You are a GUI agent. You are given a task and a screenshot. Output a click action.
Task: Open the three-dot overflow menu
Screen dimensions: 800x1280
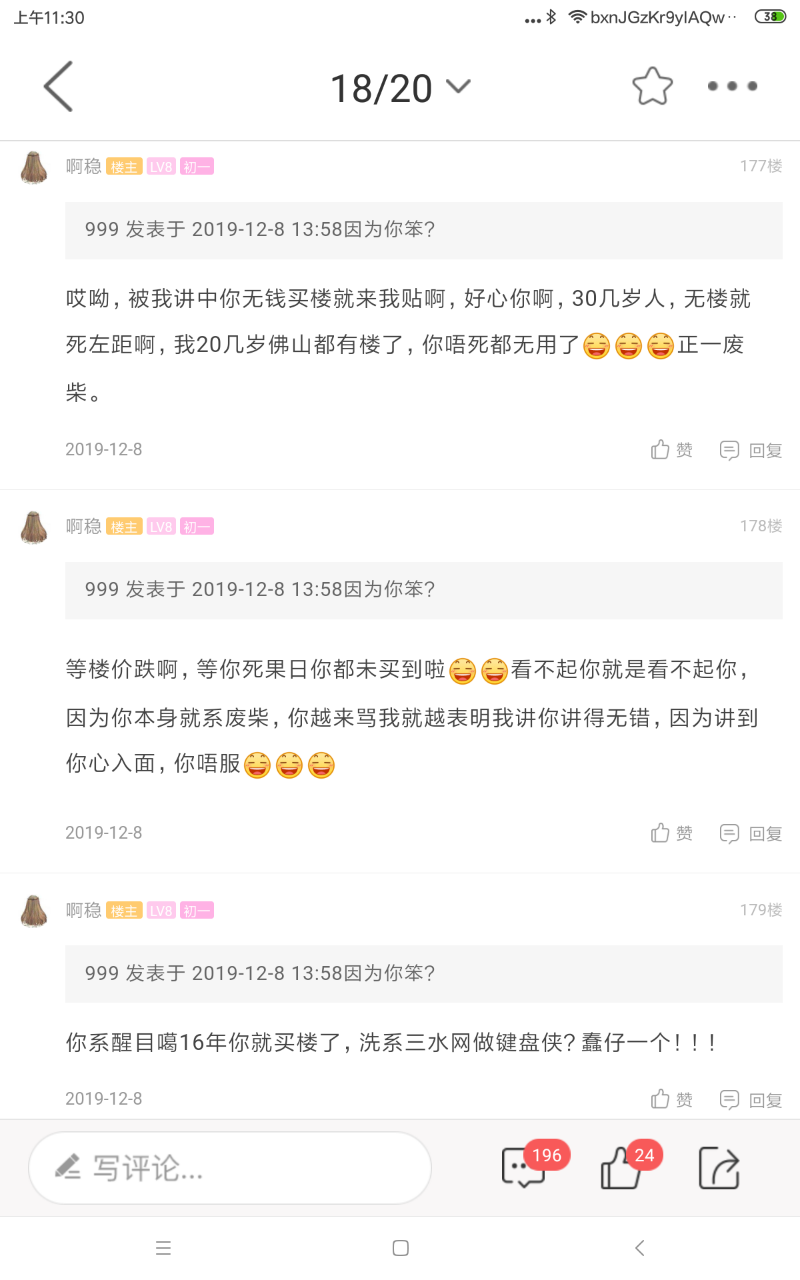click(x=732, y=87)
